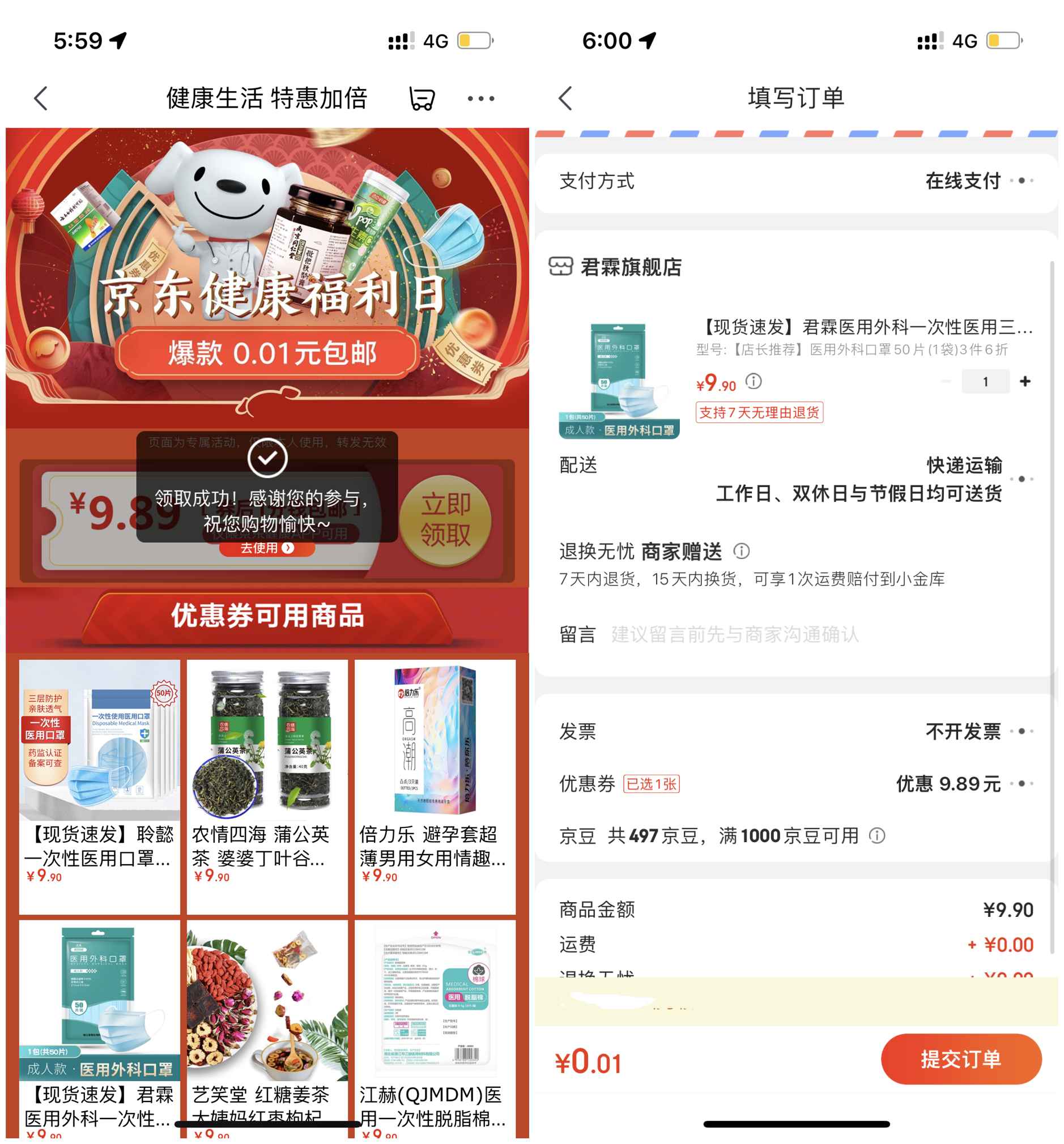Open the 艺笑堂 红糖姜茶 product card
The height and width of the screenshot is (1144, 1064).
[x=267, y=1025]
